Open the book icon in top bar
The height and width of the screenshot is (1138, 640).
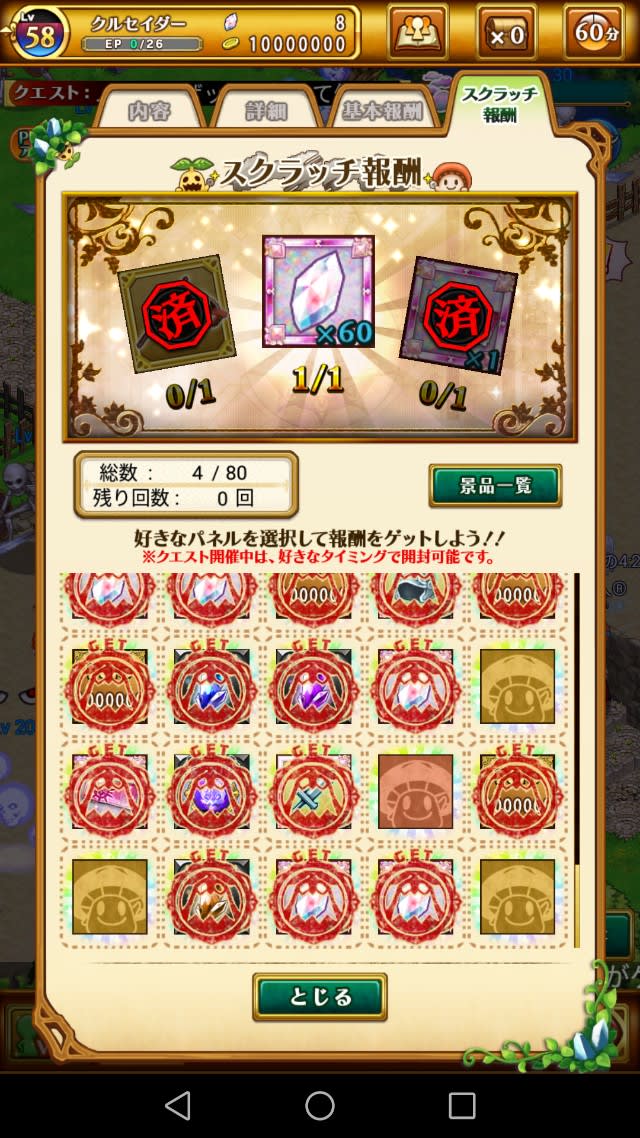coord(417,33)
